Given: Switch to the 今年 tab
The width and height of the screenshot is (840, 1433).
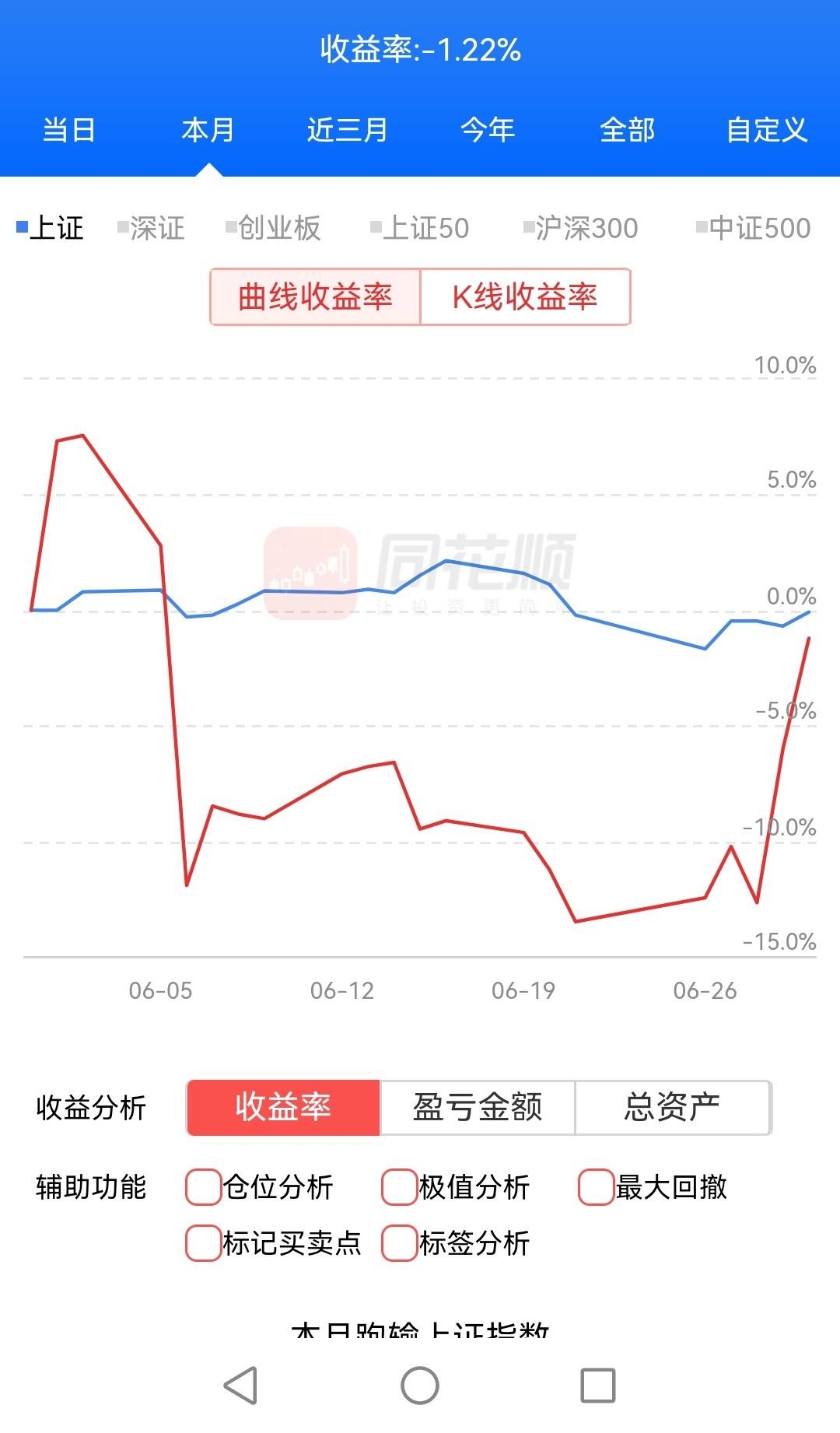Looking at the screenshot, I should [x=488, y=130].
